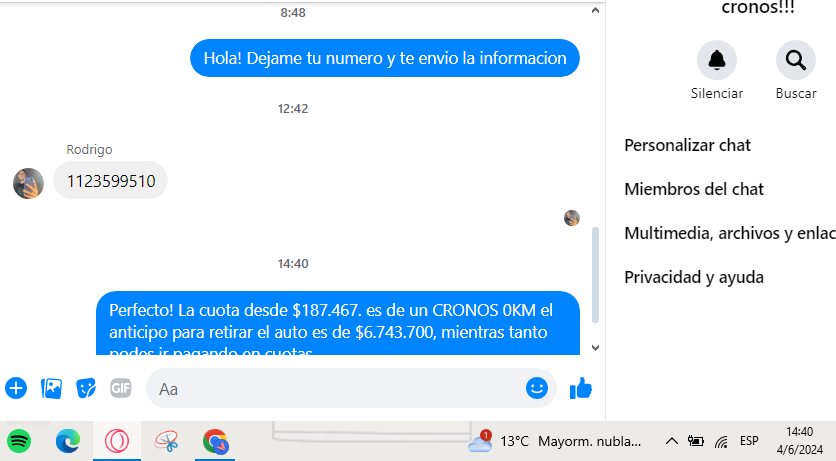
Task: Open the emoji picker
Action: coord(537,388)
